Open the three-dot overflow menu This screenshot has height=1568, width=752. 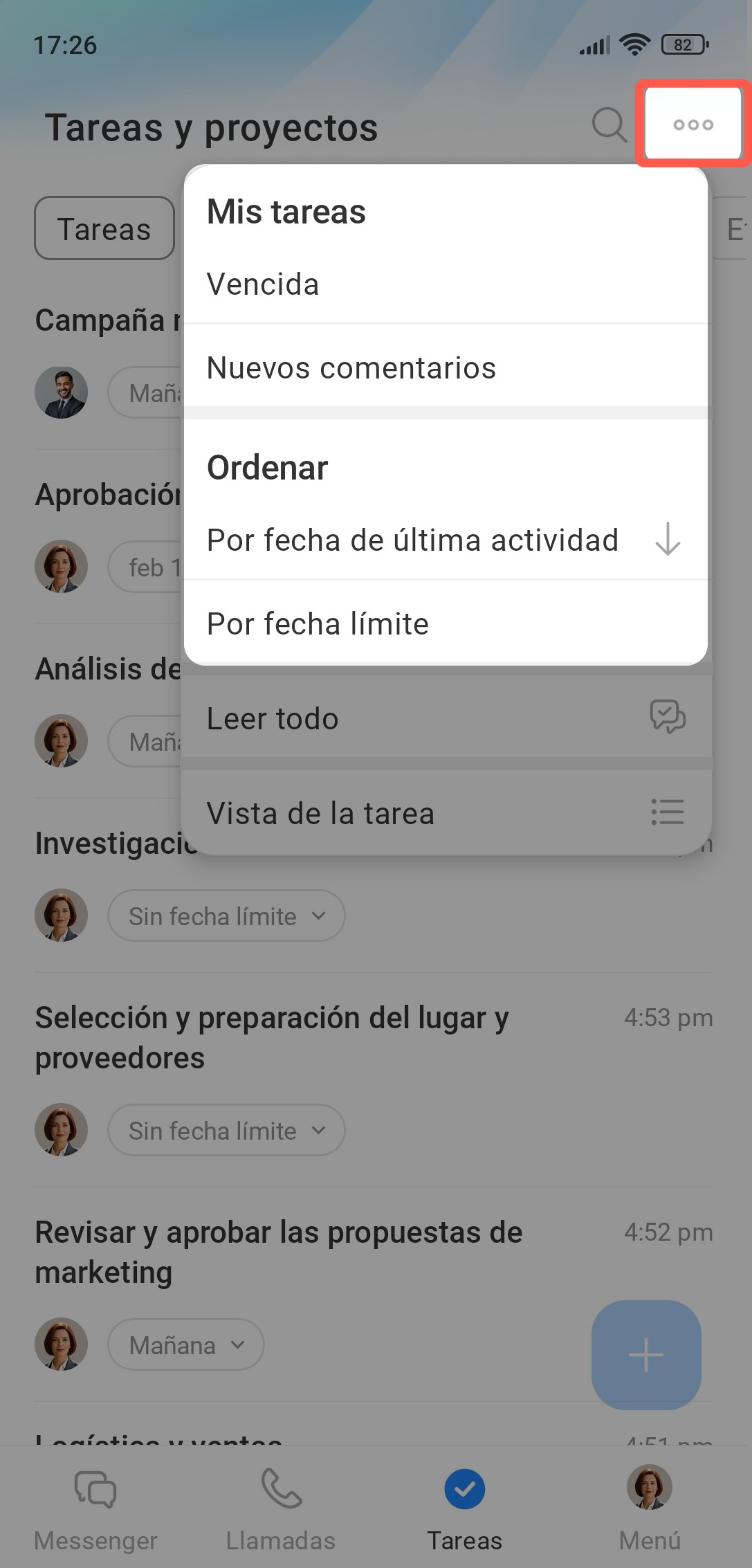pyautogui.click(x=693, y=125)
